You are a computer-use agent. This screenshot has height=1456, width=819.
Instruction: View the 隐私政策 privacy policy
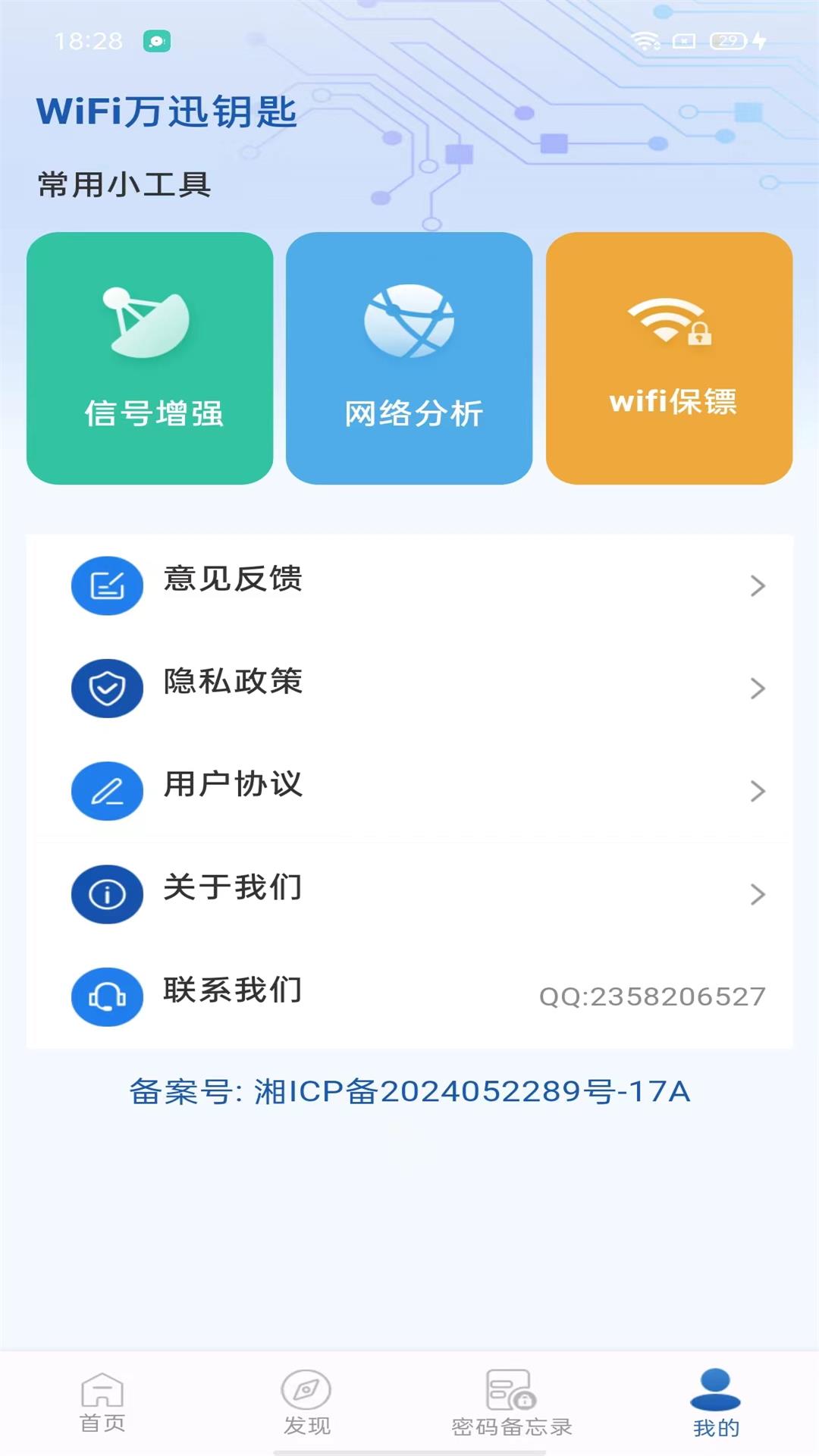409,688
